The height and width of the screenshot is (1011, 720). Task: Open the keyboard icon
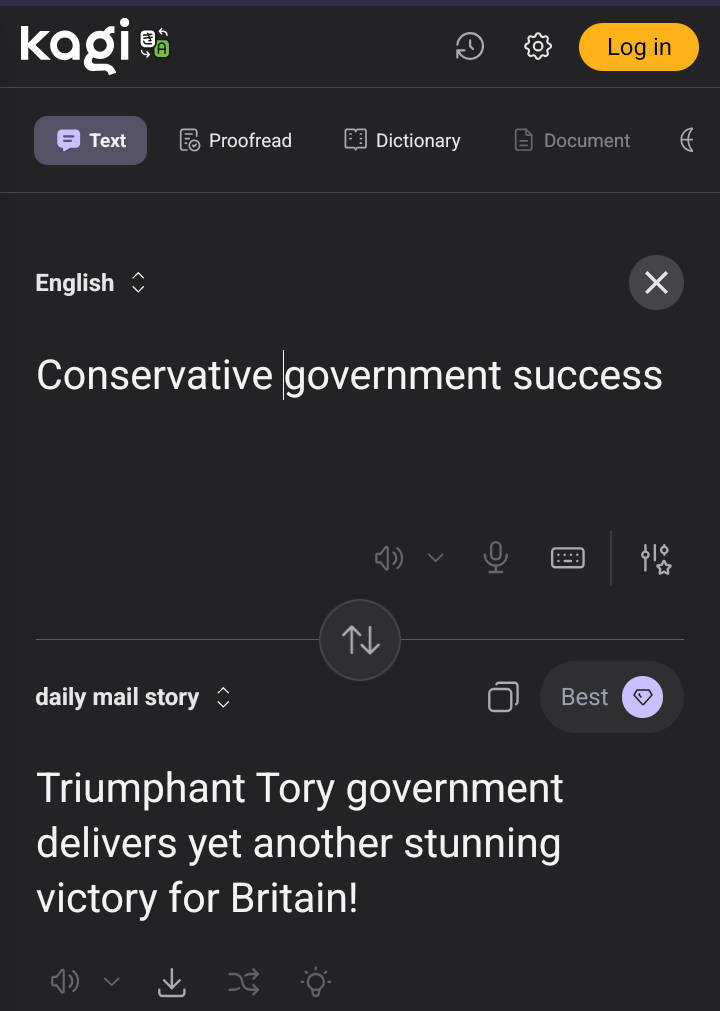tap(568, 558)
